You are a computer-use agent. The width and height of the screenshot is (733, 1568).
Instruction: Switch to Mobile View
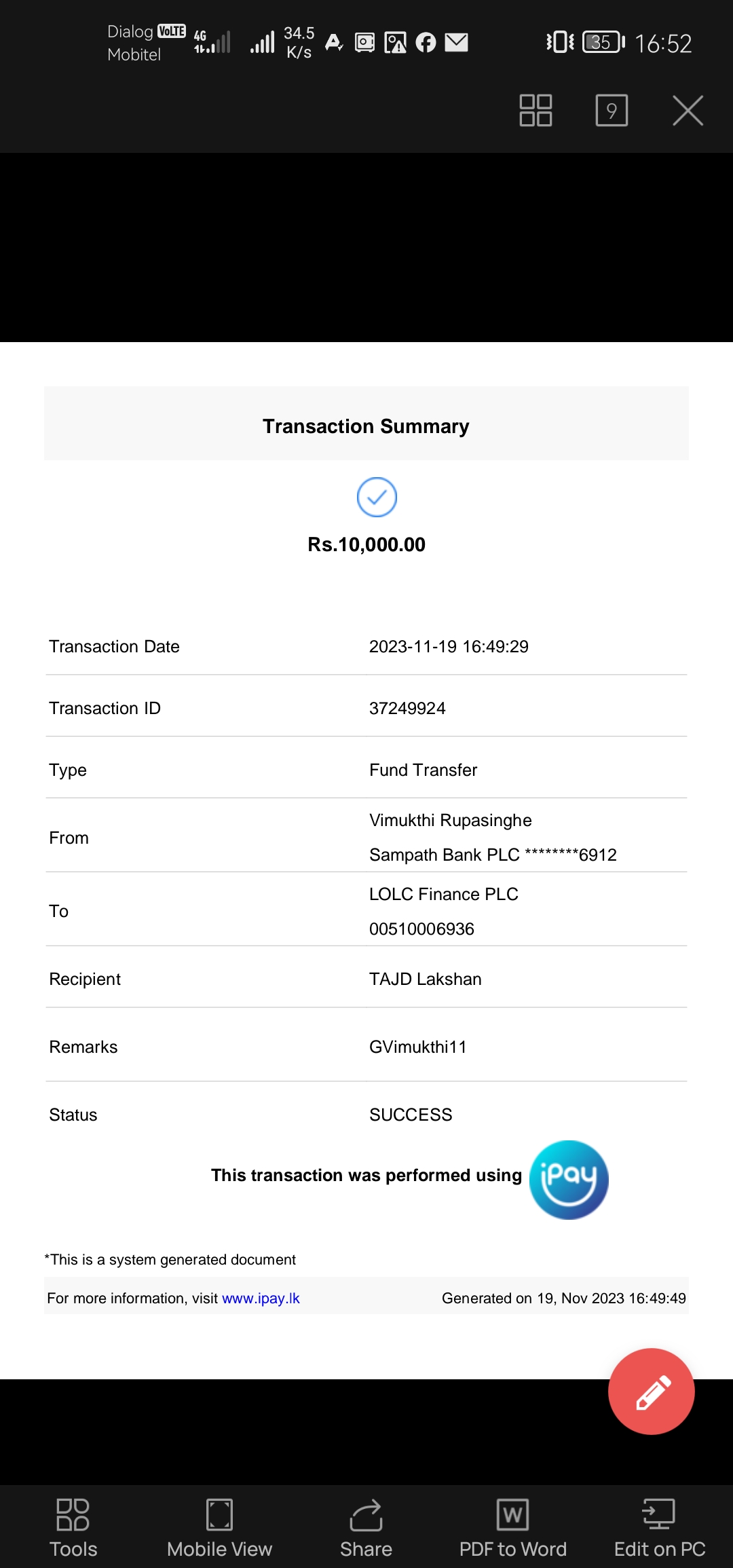coord(219,1529)
